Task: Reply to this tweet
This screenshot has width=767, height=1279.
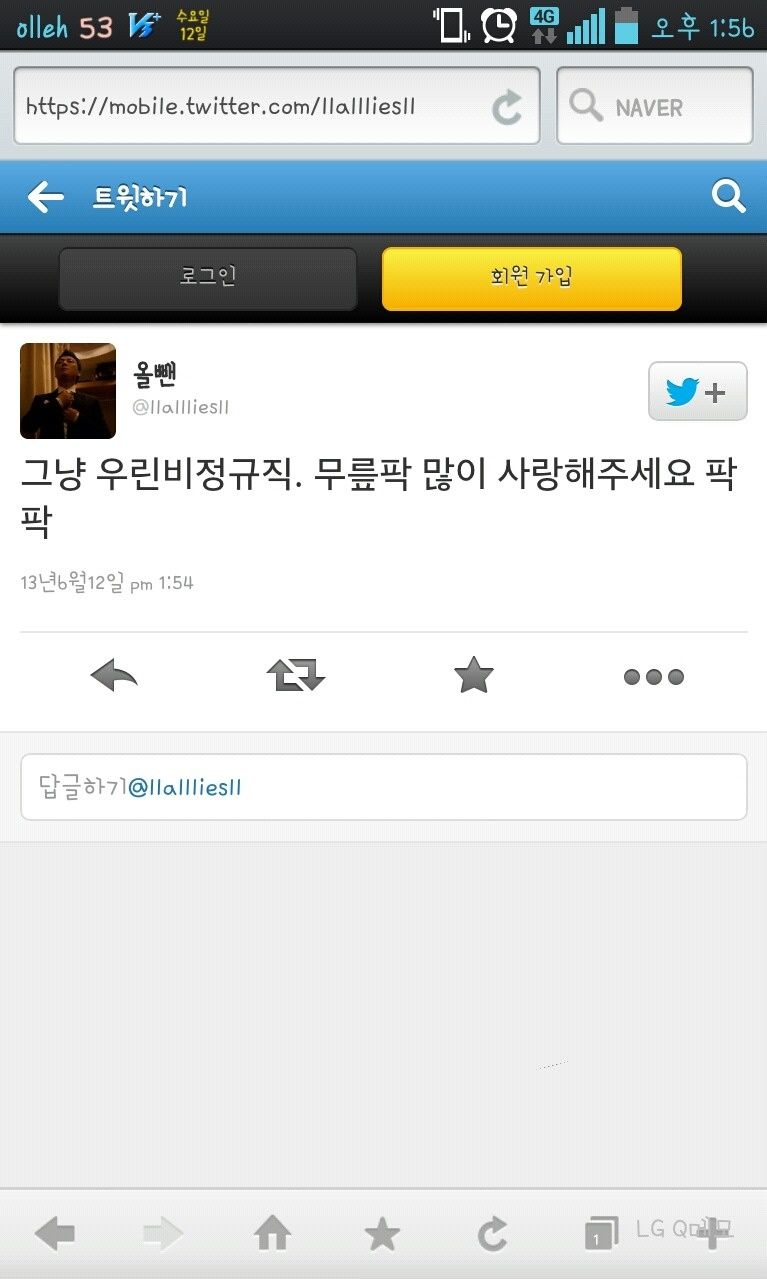Action: [x=114, y=677]
